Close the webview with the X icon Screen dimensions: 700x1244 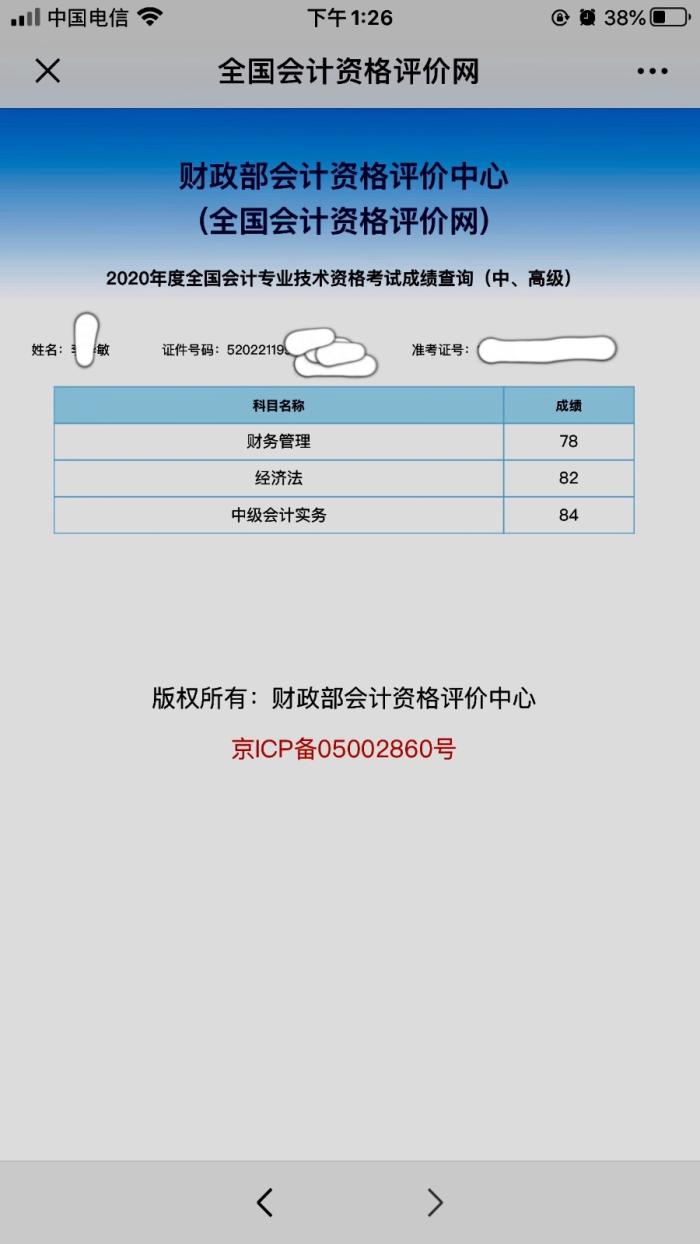[x=47, y=71]
